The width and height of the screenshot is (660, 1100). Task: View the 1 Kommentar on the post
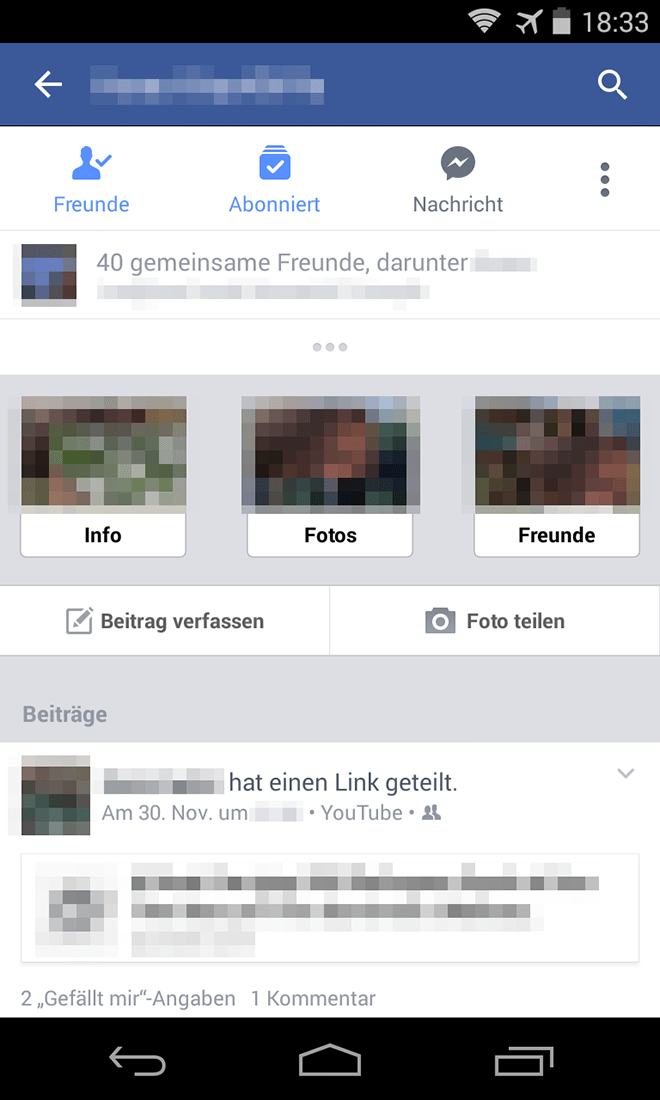313,998
